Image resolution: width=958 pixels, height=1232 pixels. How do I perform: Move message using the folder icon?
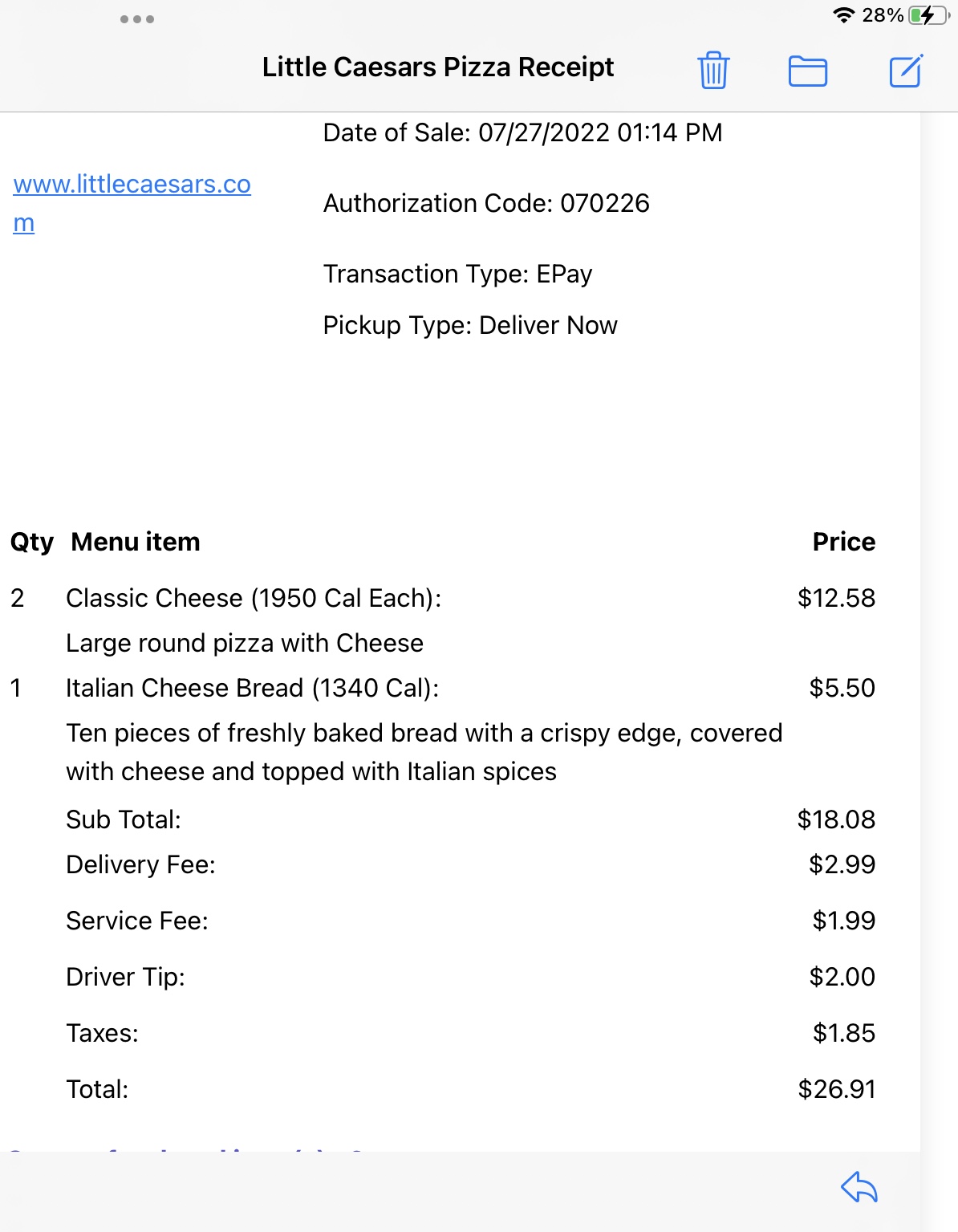click(x=809, y=71)
